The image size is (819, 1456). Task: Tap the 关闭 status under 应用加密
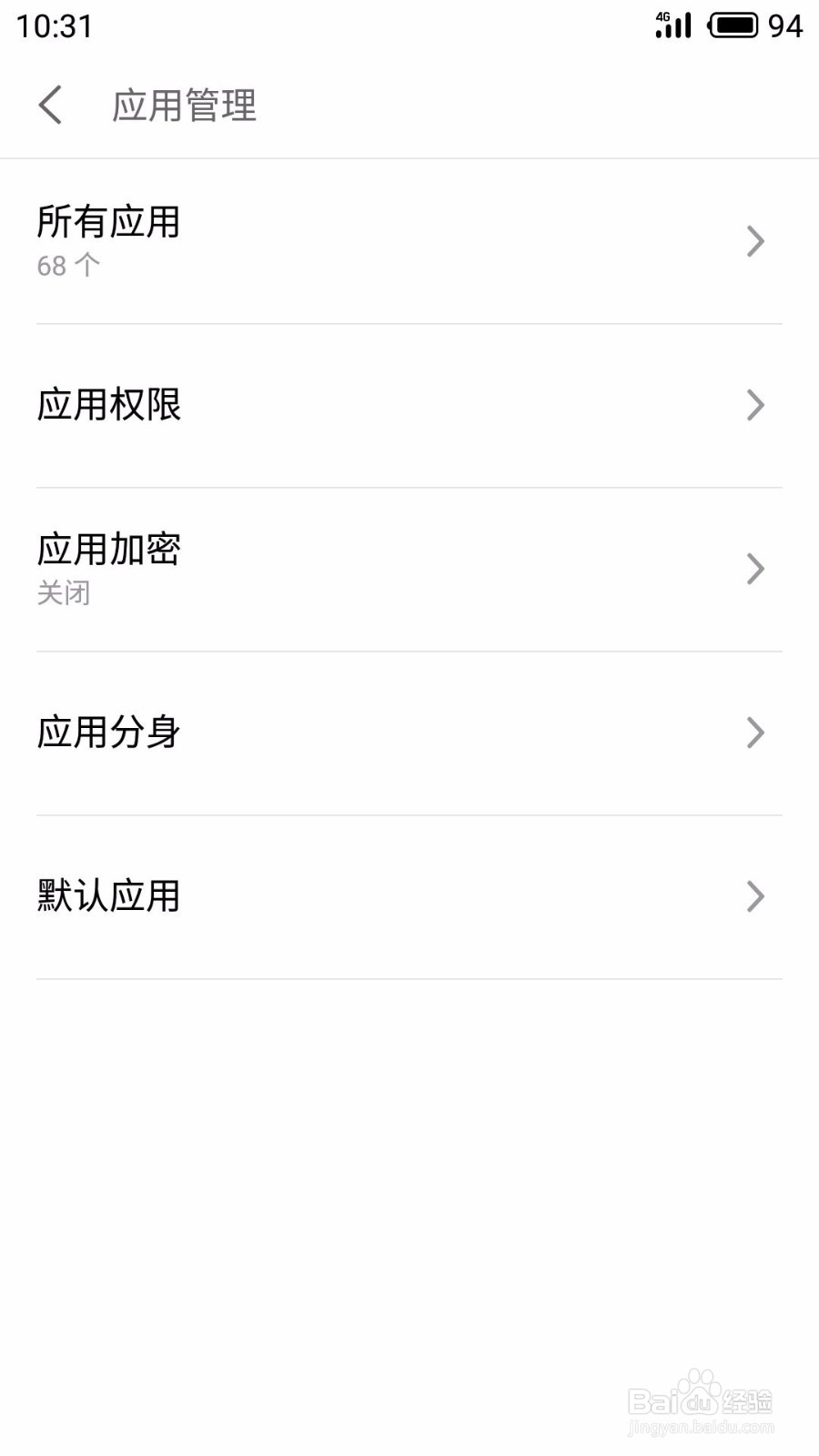[x=62, y=593]
